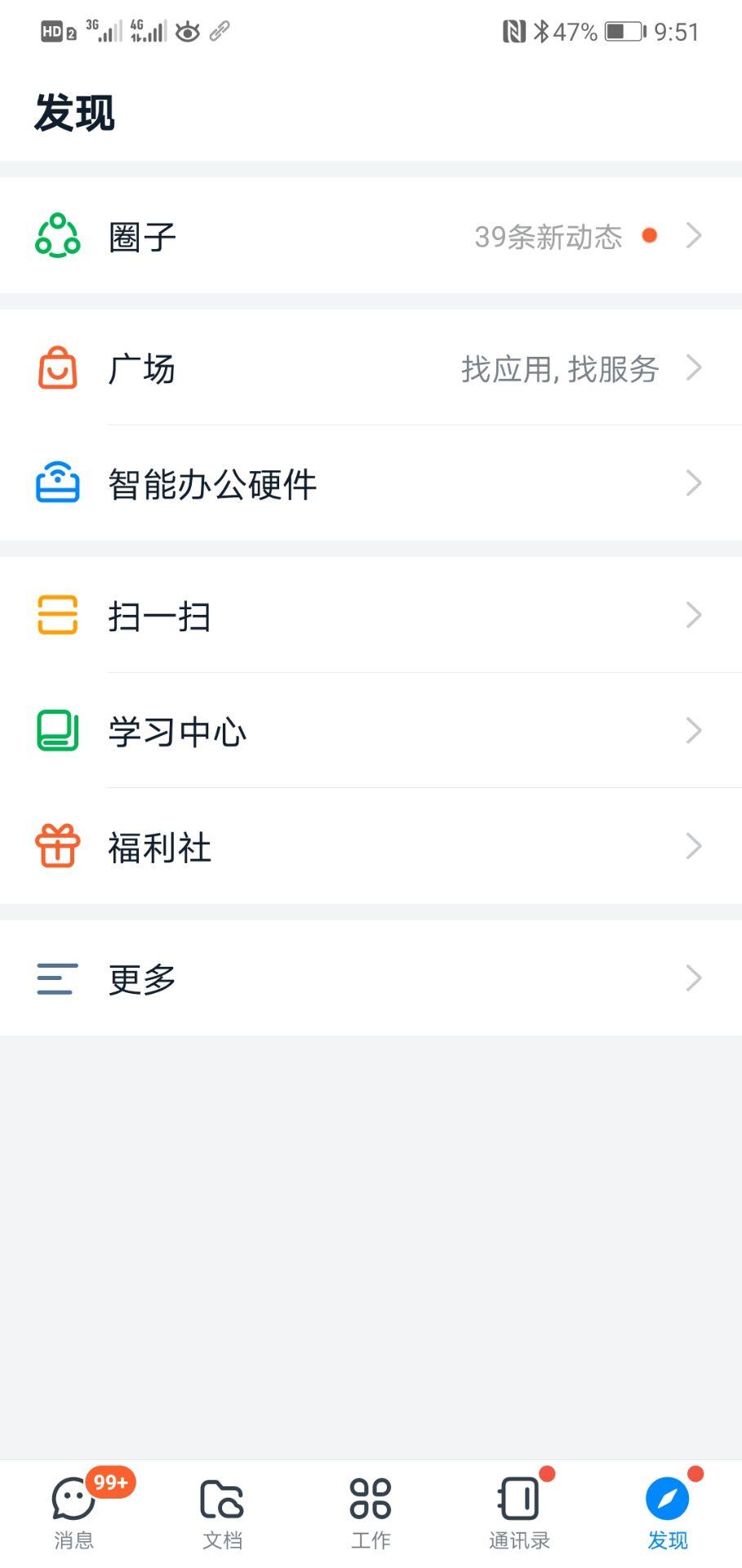Open 智能办公硬件 row
Image resolution: width=742 pixels, height=1568 pixels.
371,483
